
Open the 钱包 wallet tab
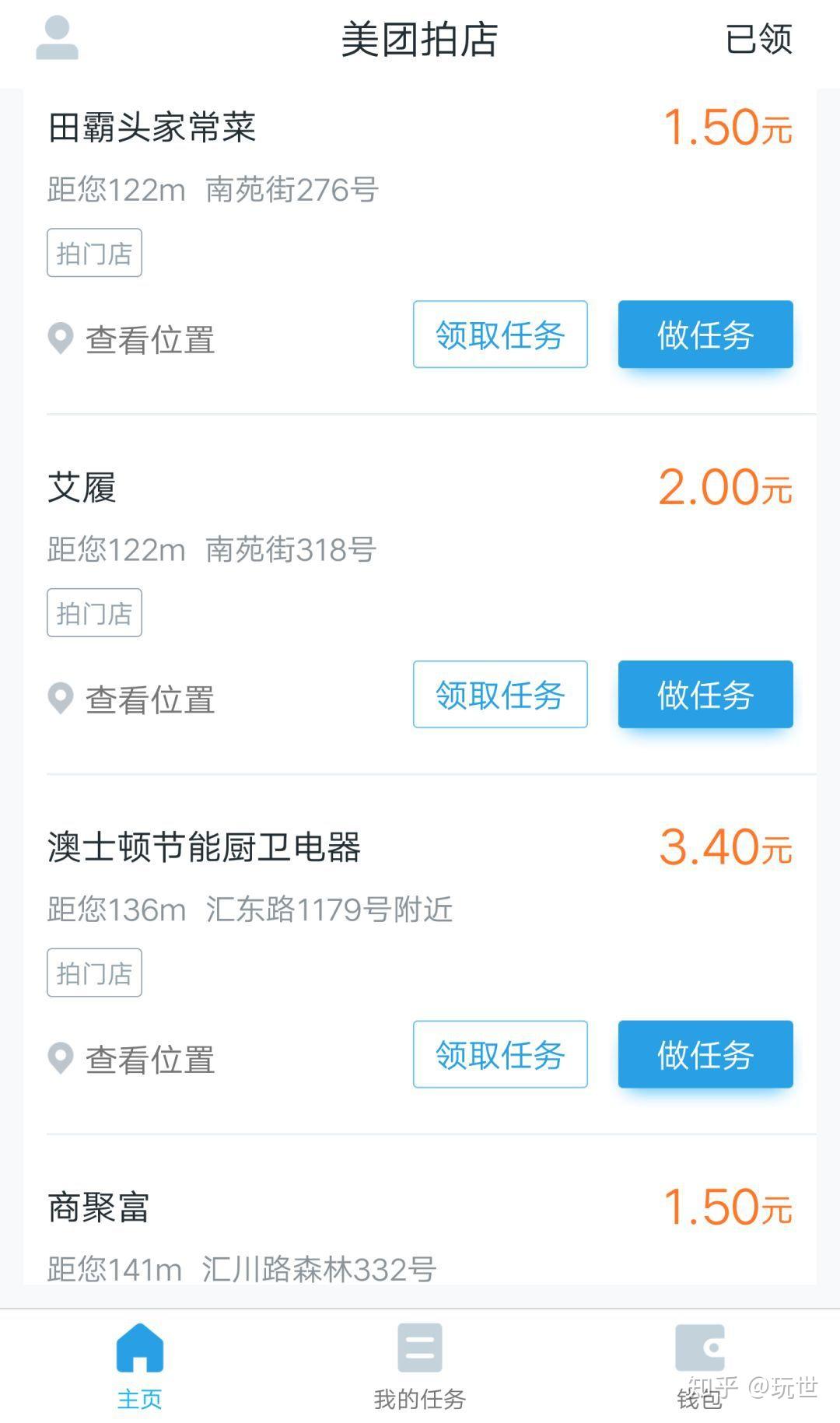699,1366
